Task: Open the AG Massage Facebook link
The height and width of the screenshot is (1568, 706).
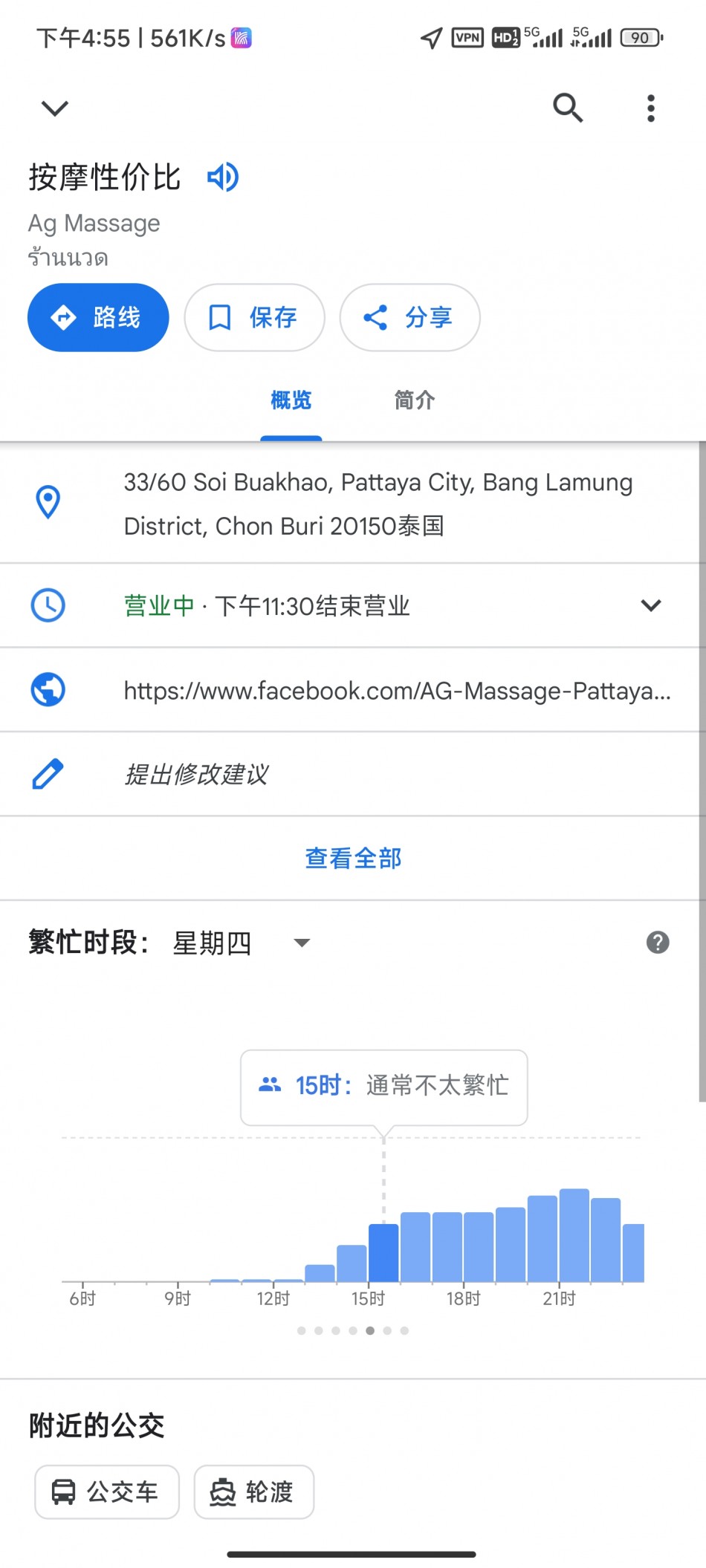Action: click(x=397, y=691)
